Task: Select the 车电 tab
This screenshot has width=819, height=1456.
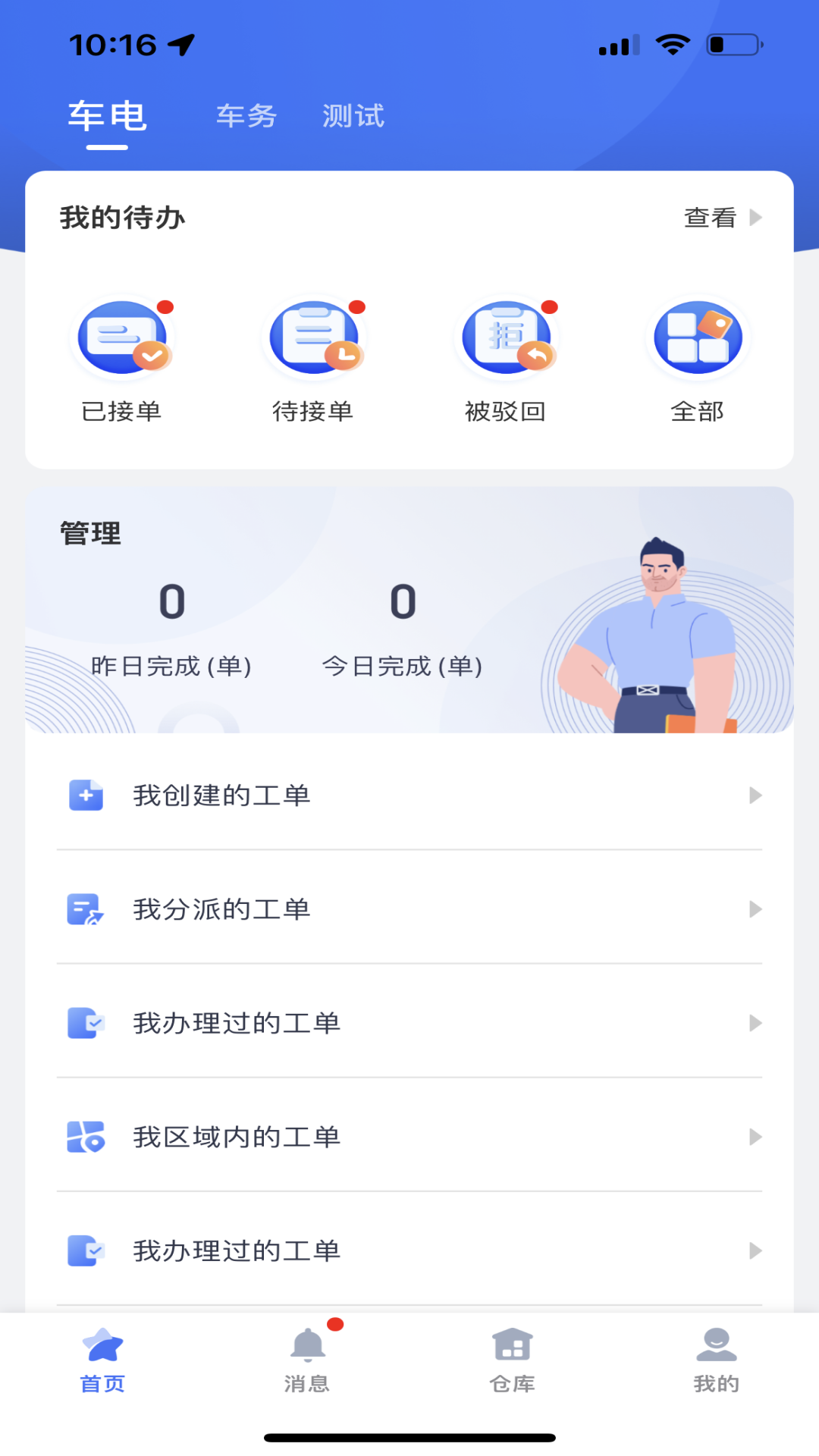Action: pos(107,116)
